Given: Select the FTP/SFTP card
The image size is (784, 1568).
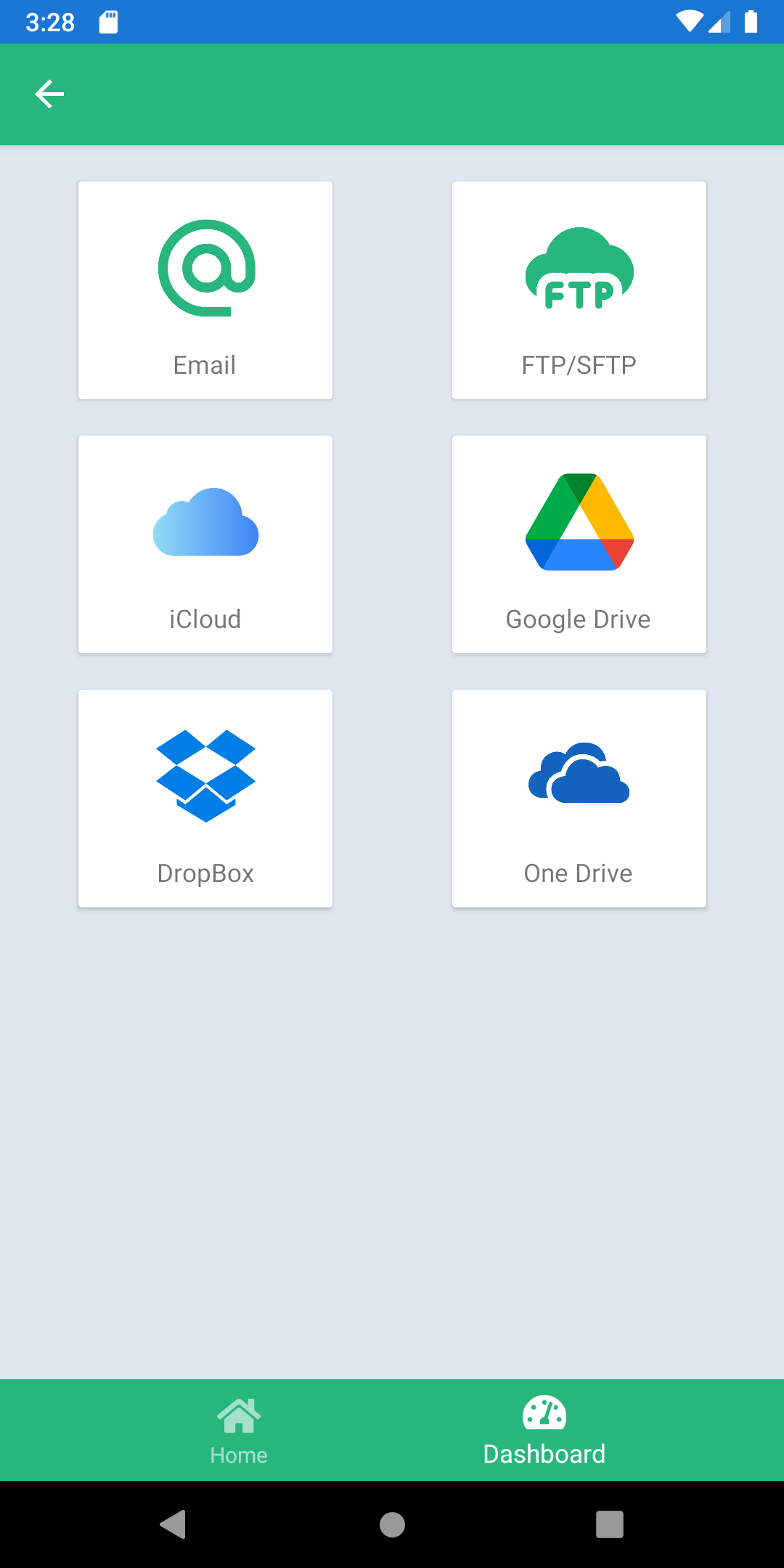Looking at the screenshot, I should [579, 290].
